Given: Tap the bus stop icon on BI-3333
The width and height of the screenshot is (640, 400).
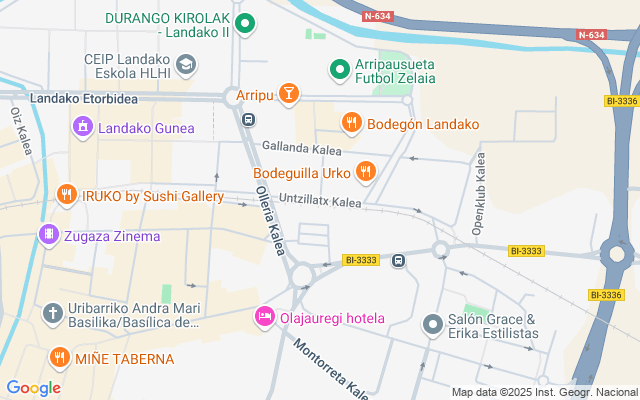Looking at the screenshot, I should pyautogui.click(x=399, y=260).
